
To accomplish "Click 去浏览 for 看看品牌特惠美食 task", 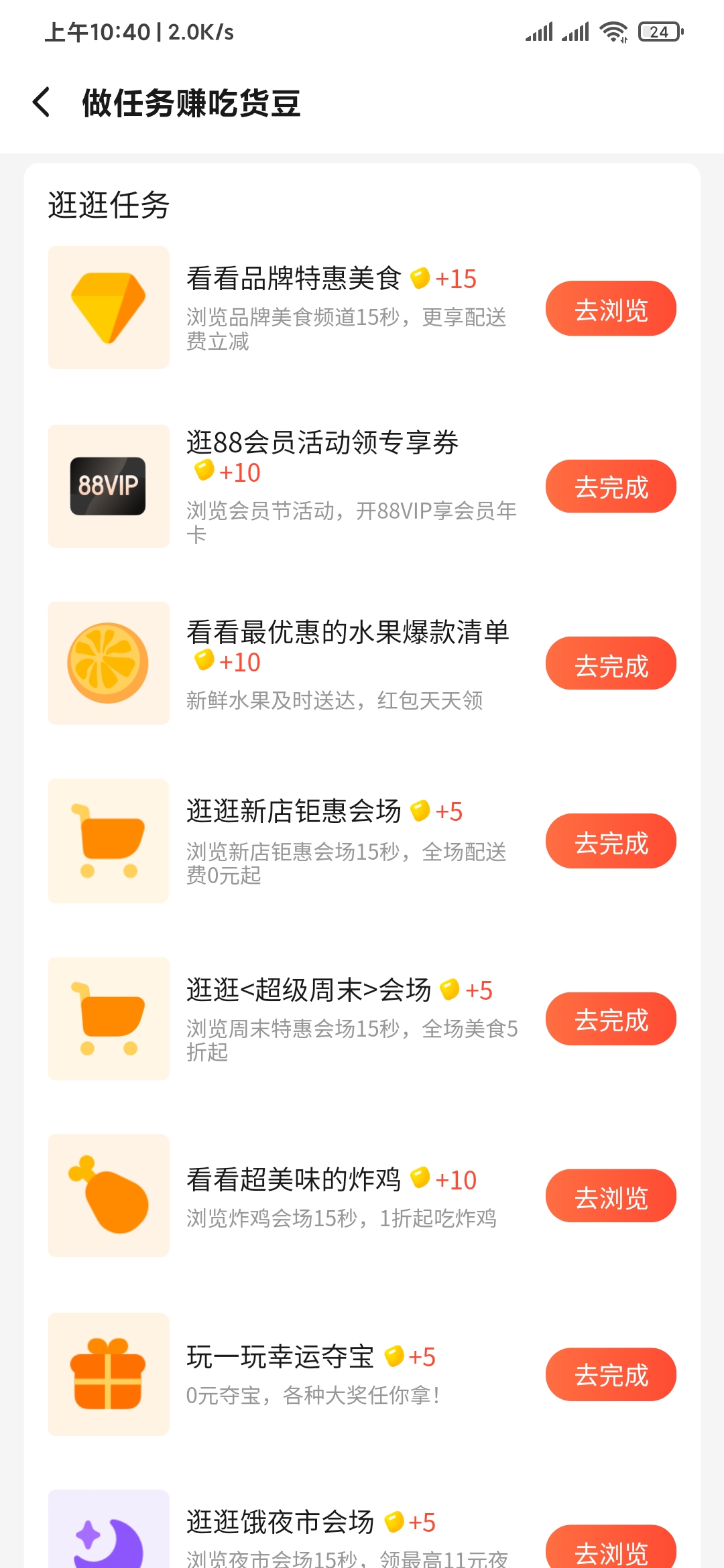I will 611,308.
